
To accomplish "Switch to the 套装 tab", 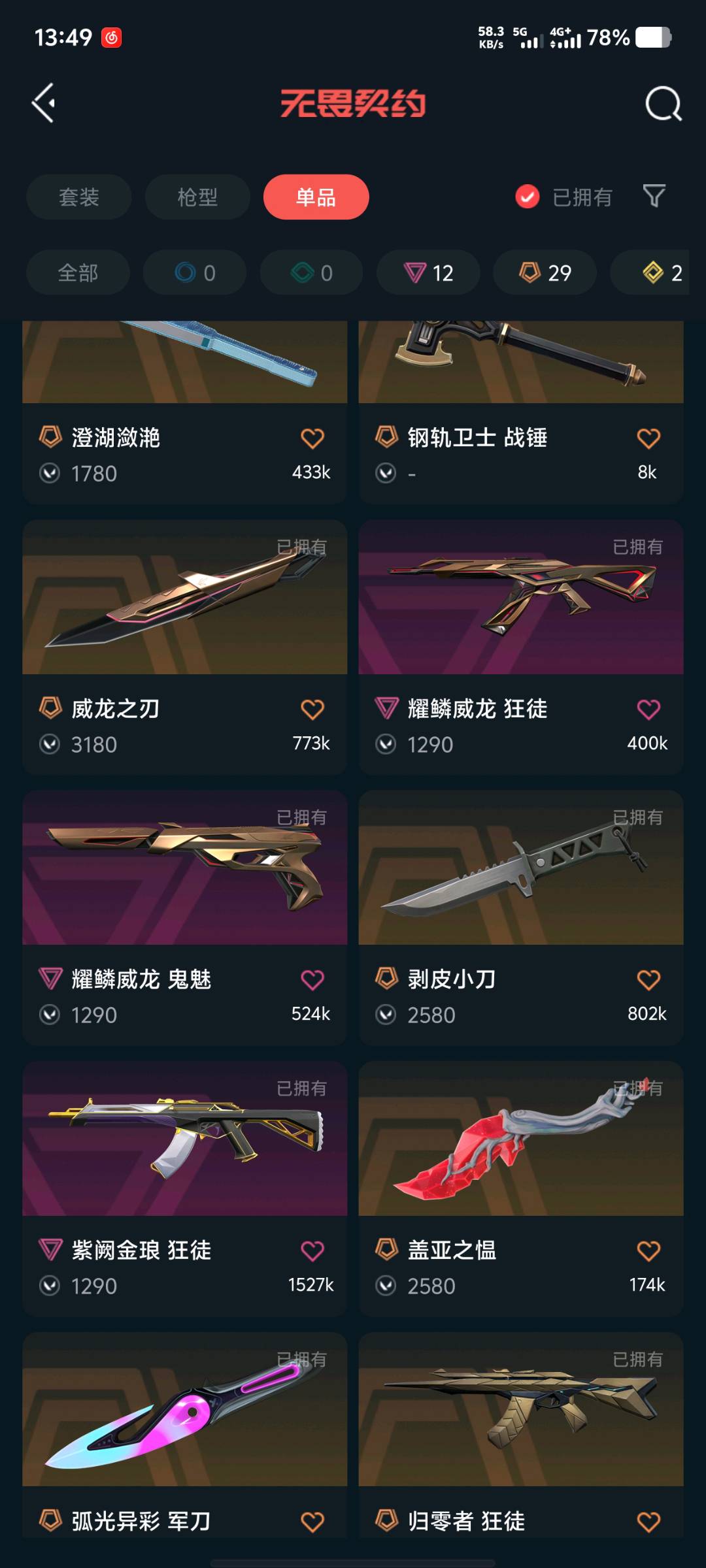I will click(78, 197).
